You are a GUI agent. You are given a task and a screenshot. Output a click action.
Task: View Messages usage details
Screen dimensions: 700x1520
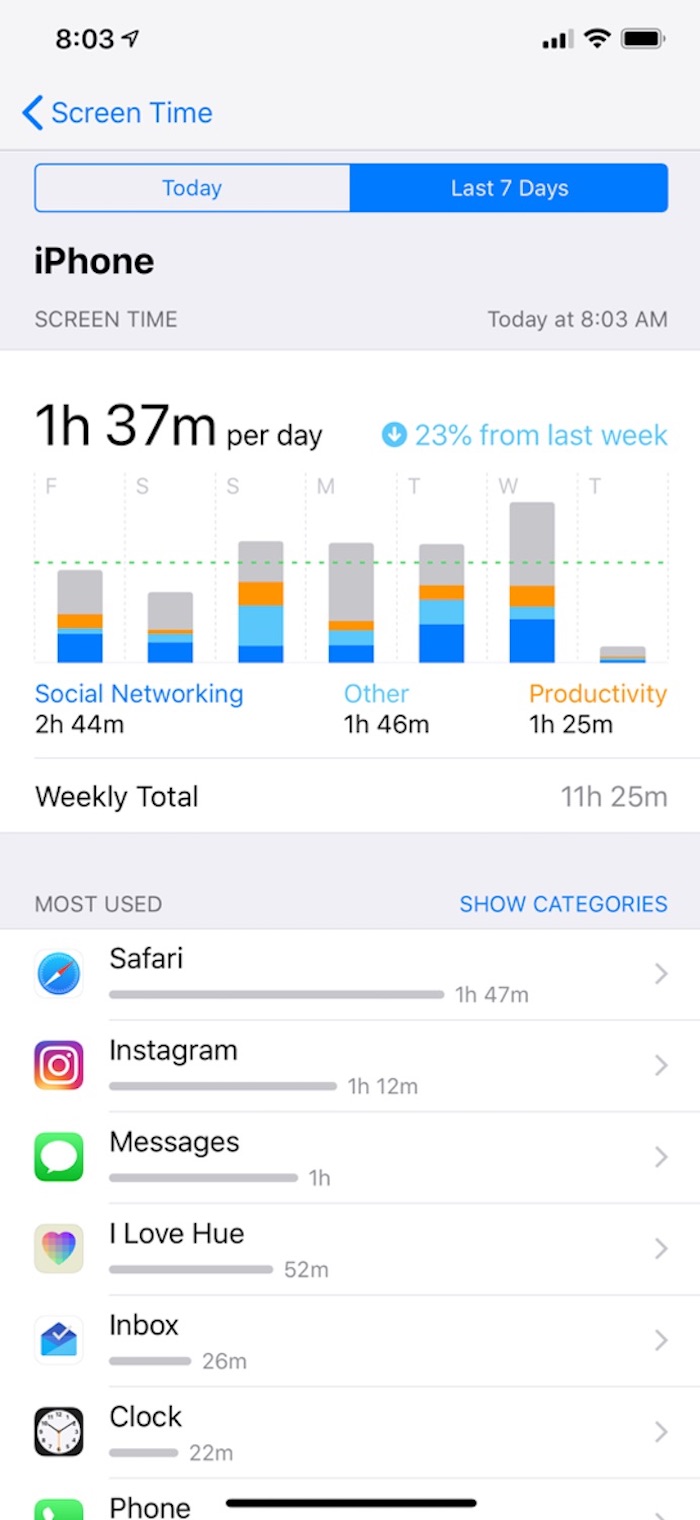(350, 1158)
